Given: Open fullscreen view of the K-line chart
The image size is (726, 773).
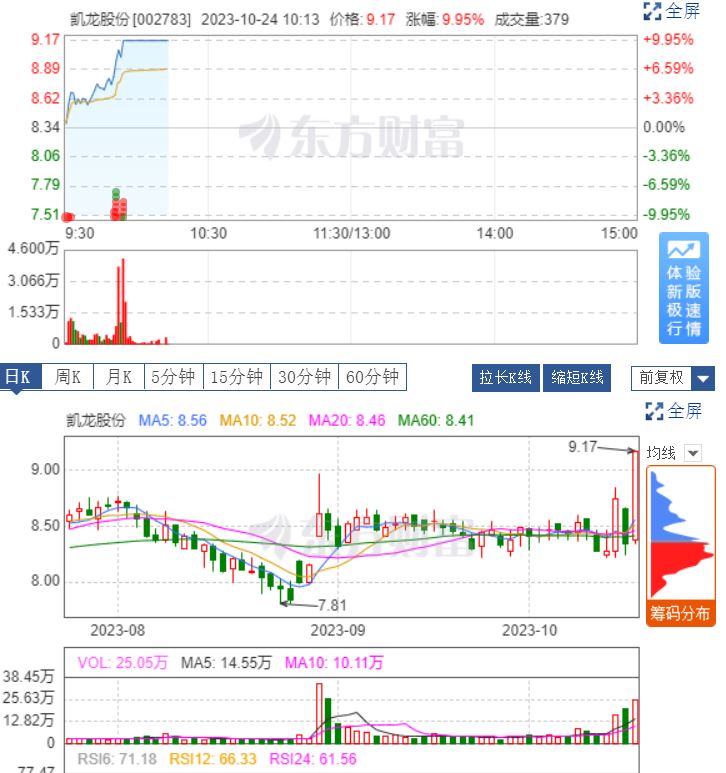Looking at the screenshot, I should tap(673, 410).
